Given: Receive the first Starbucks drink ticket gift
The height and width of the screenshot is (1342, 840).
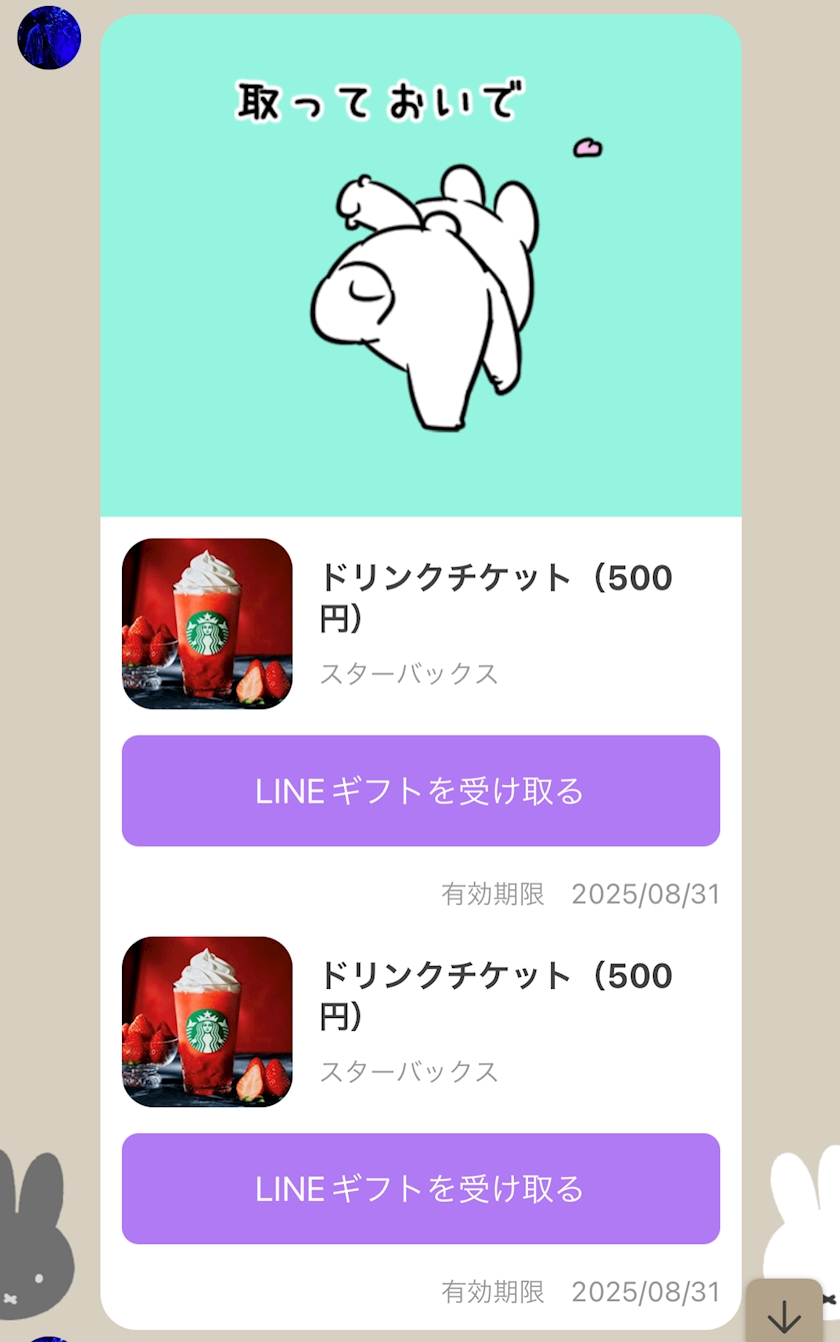Looking at the screenshot, I should pyautogui.click(x=421, y=791).
